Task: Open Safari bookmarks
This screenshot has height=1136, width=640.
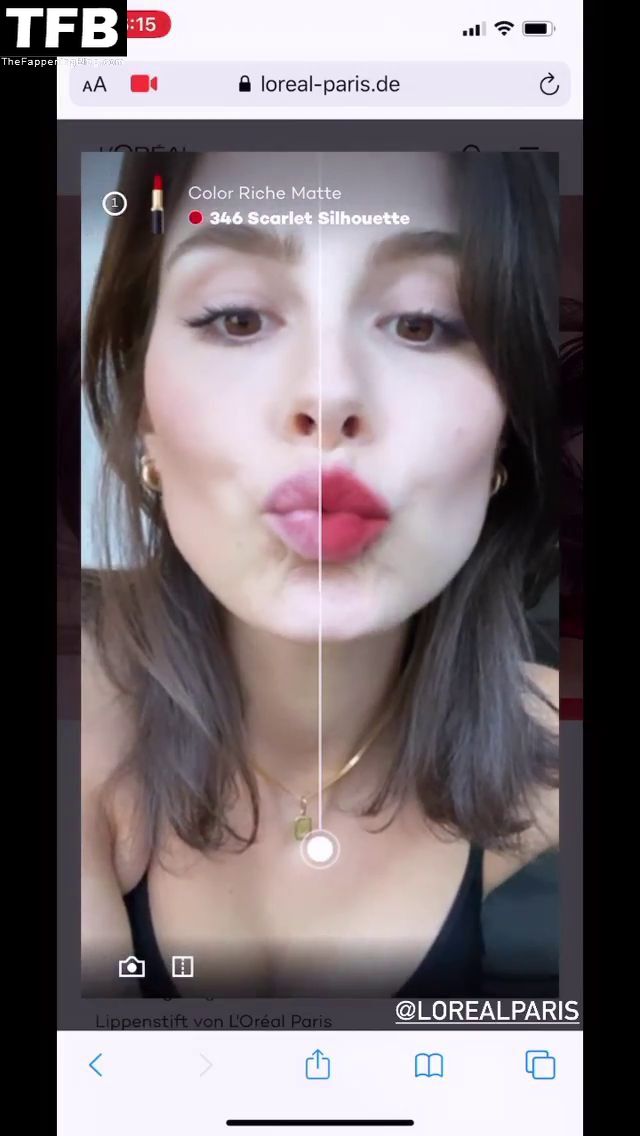Action: click(428, 1065)
